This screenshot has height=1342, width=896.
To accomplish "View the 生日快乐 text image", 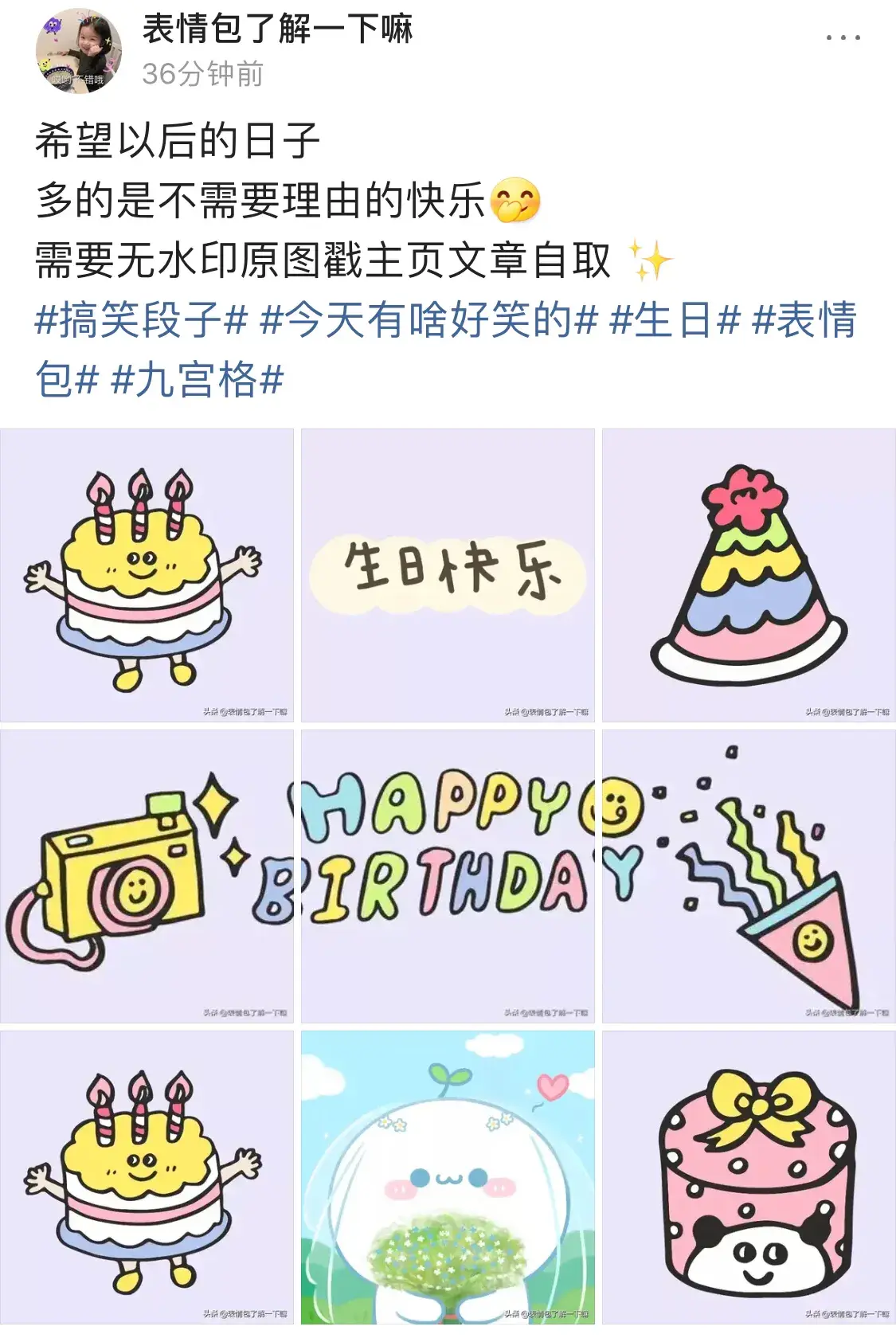I will 448,575.
